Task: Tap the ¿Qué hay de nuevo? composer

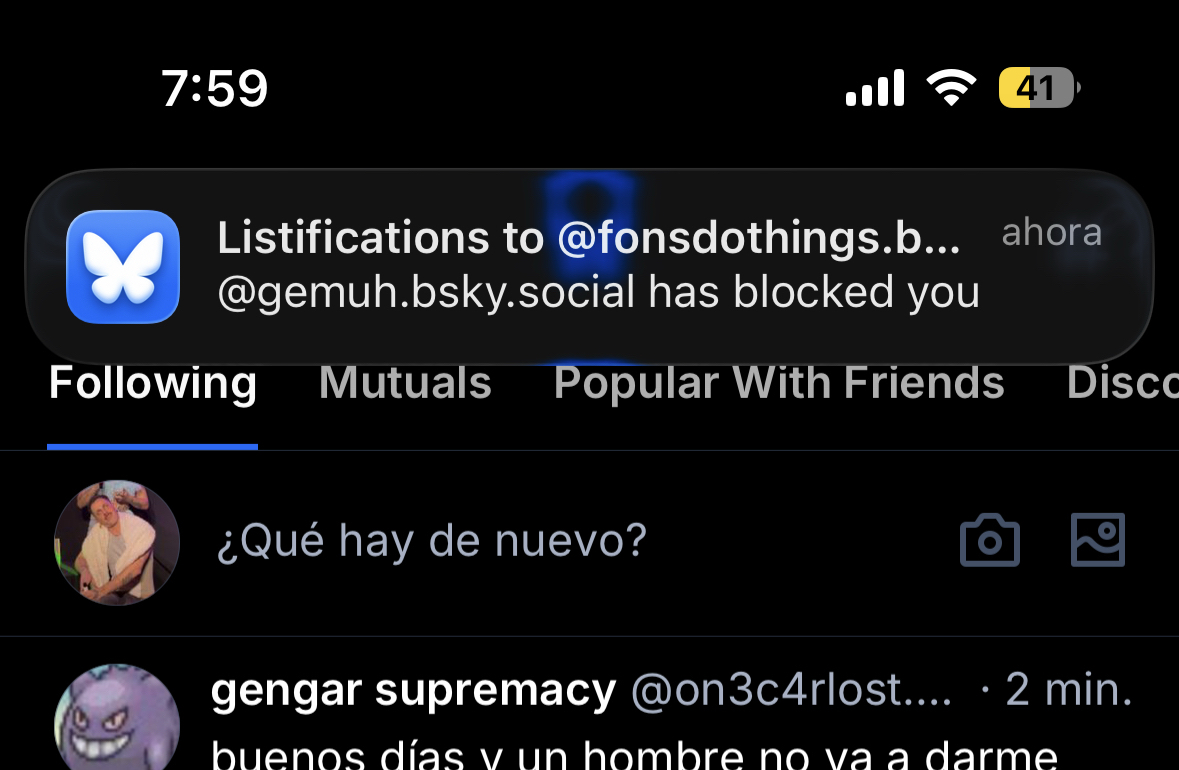Action: tap(432, 541)
